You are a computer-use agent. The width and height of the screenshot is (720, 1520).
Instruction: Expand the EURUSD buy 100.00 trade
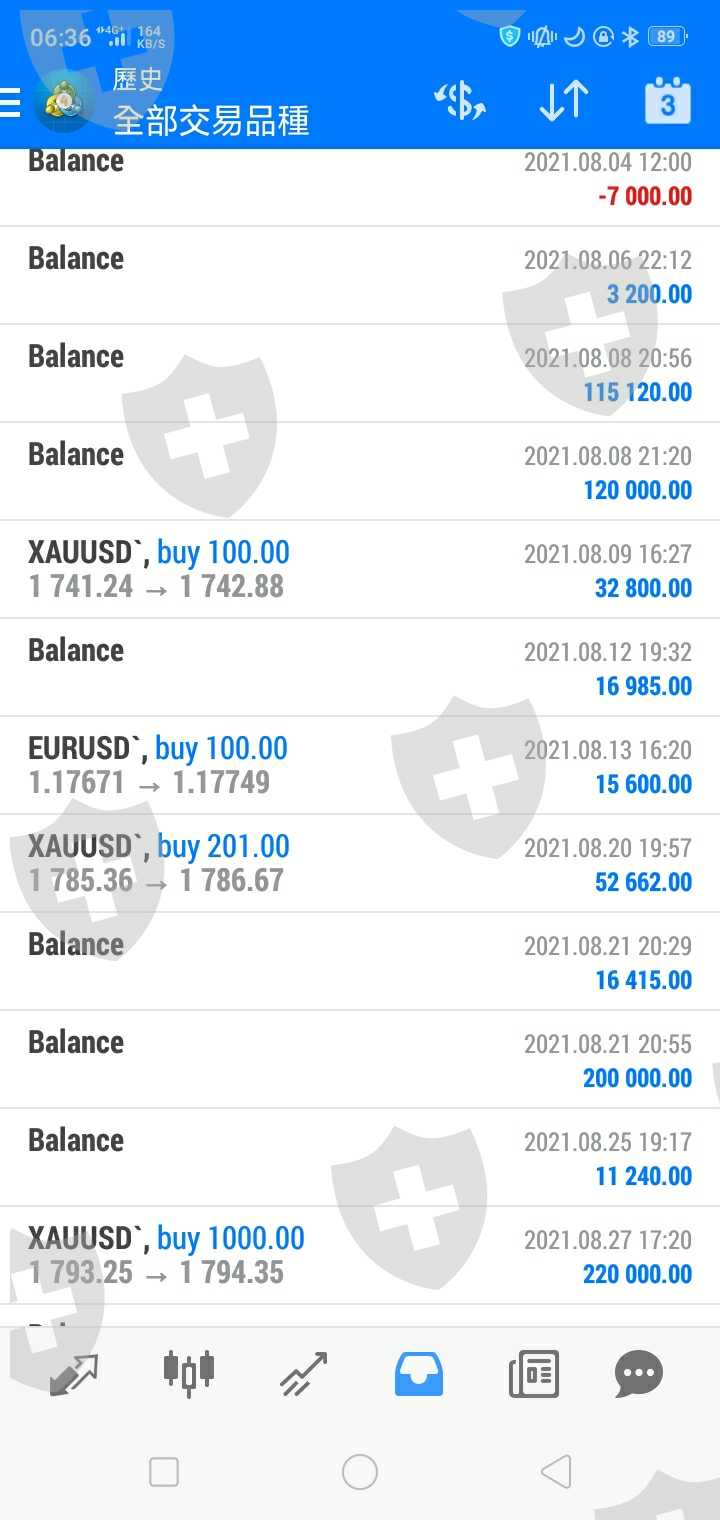click(x=360, y=765)
